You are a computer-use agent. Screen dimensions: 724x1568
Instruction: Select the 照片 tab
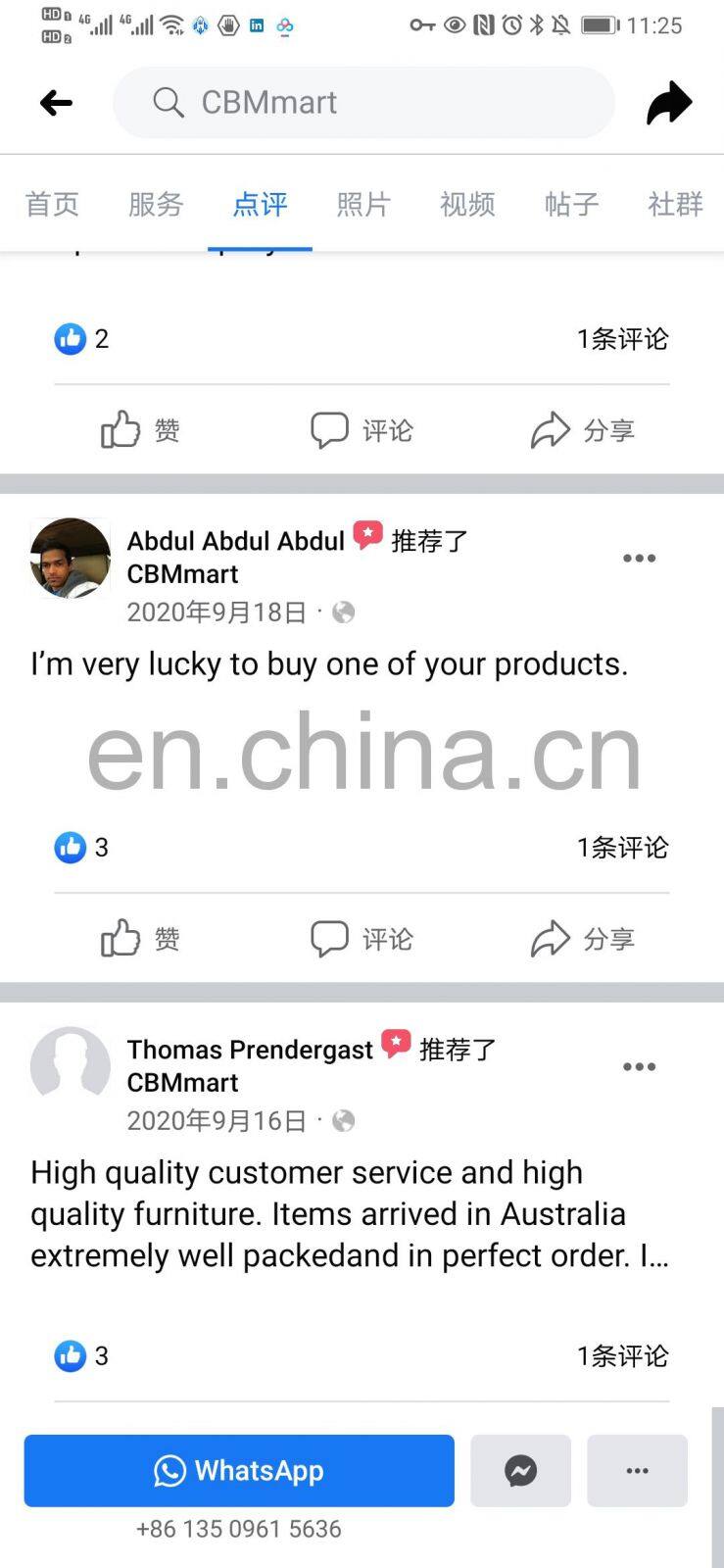363,204
